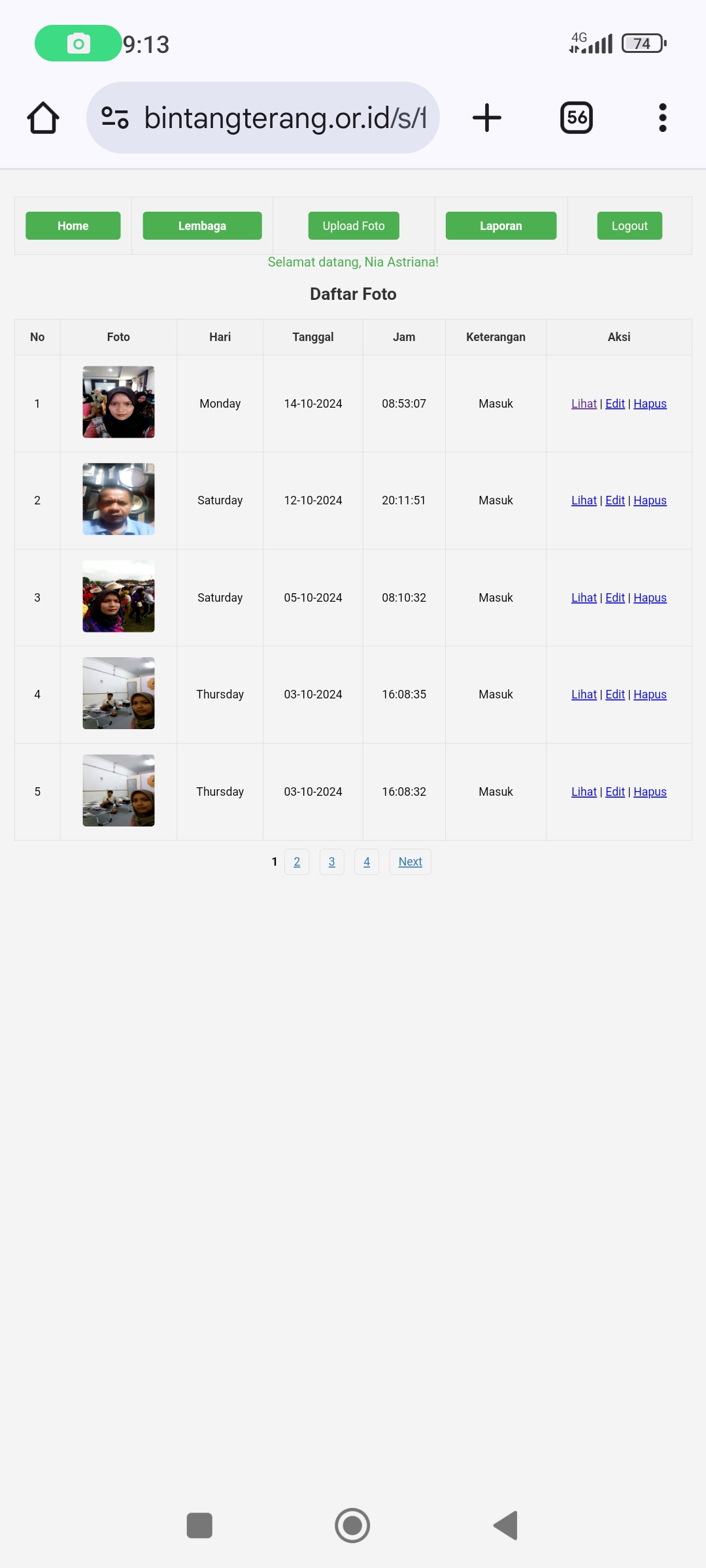Edit the 12-10-2024 photo entry

coord(615,500)
